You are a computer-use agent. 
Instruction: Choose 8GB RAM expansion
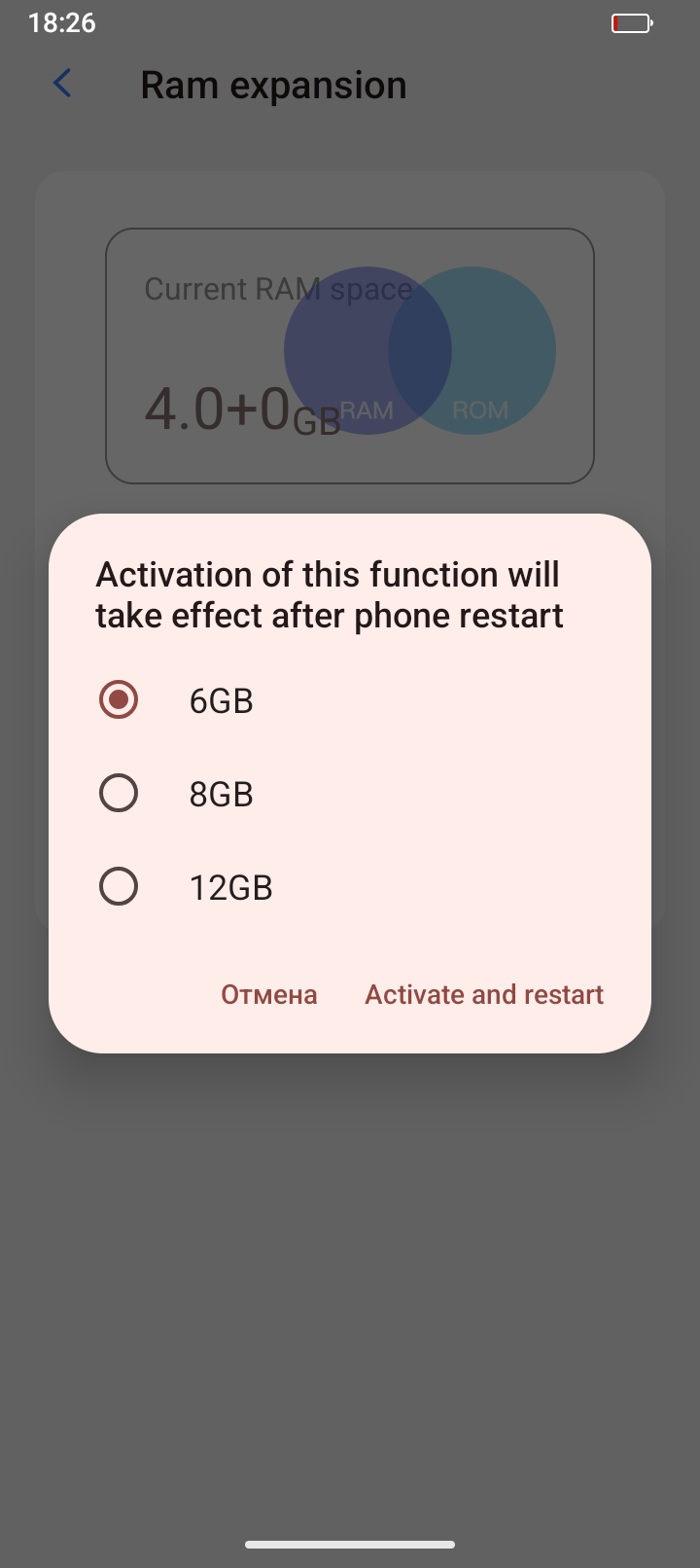[119, 794]
